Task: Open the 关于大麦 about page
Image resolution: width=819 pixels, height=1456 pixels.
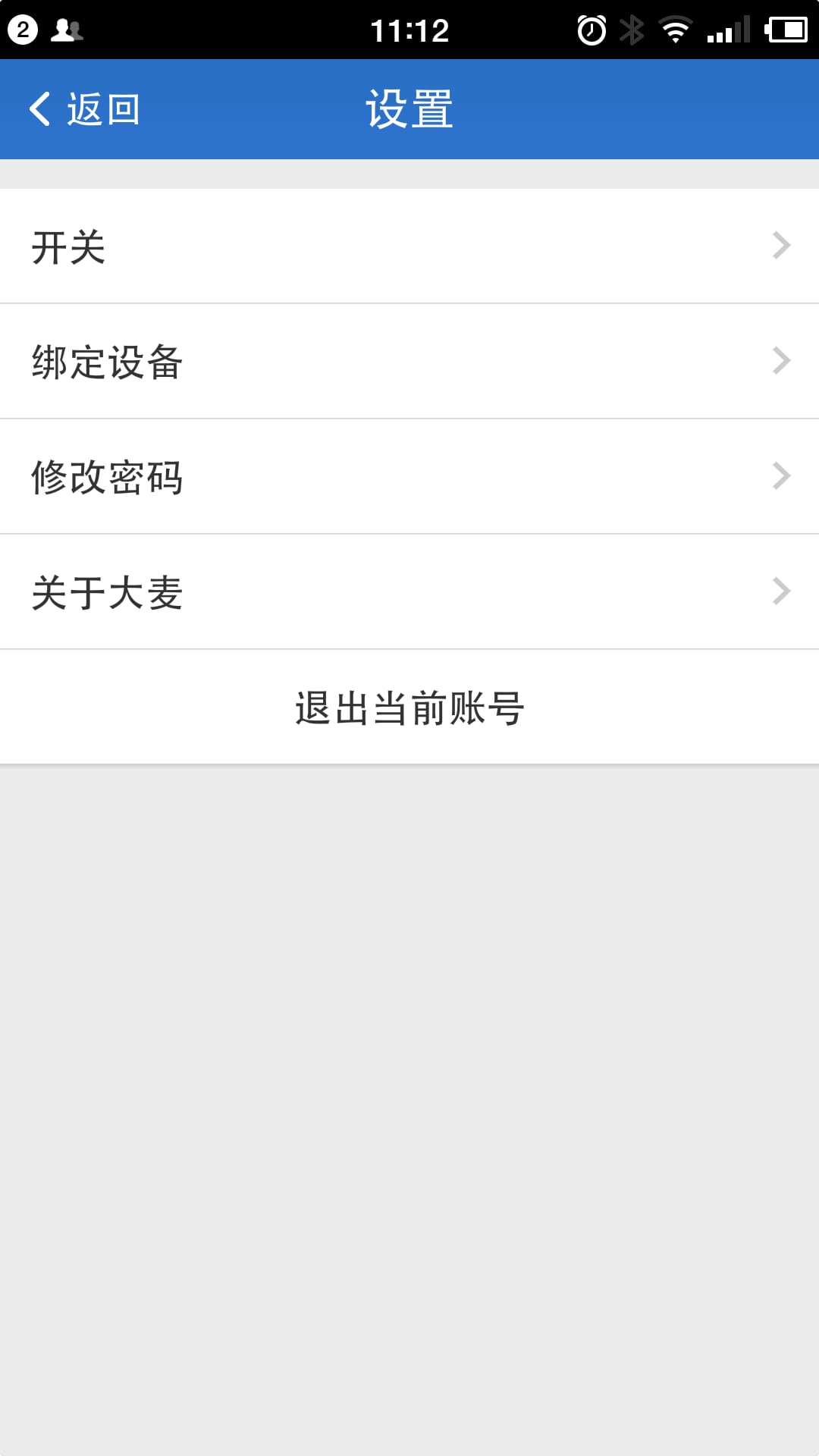Action: click(409, 592)
